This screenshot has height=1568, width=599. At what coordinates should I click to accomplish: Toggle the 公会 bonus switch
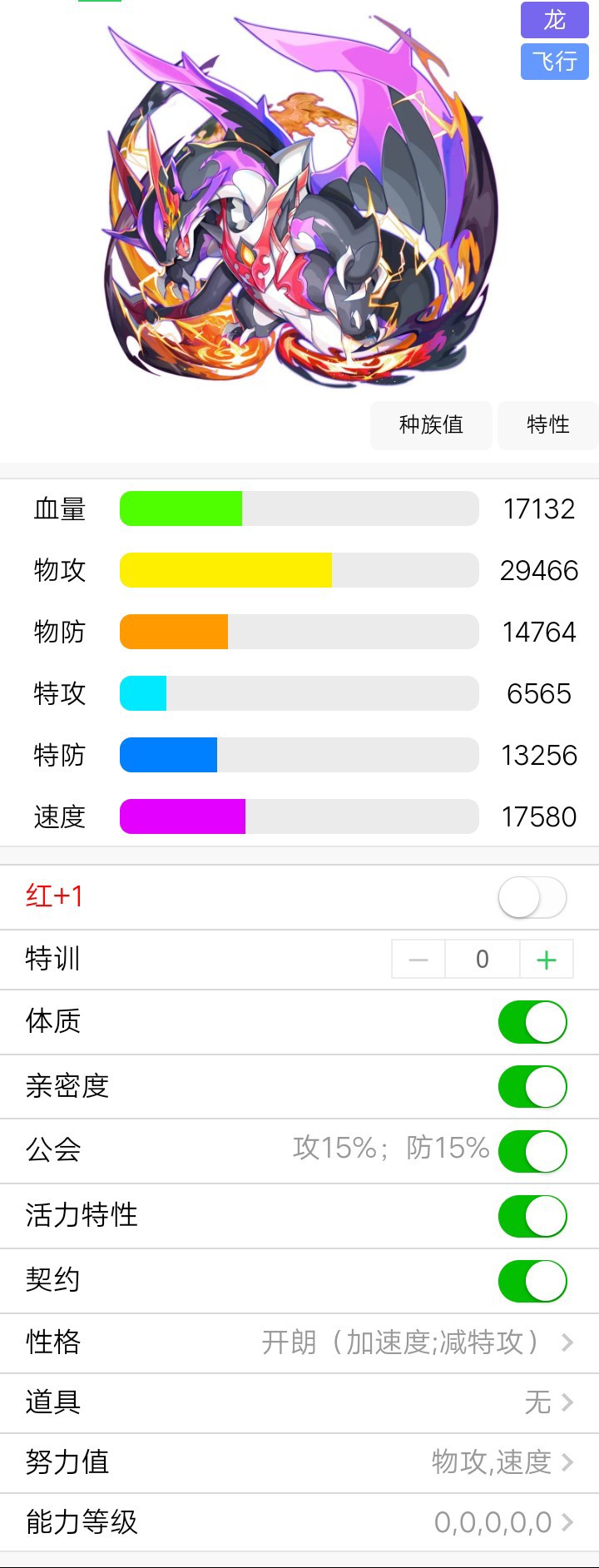pos(532,1152)
